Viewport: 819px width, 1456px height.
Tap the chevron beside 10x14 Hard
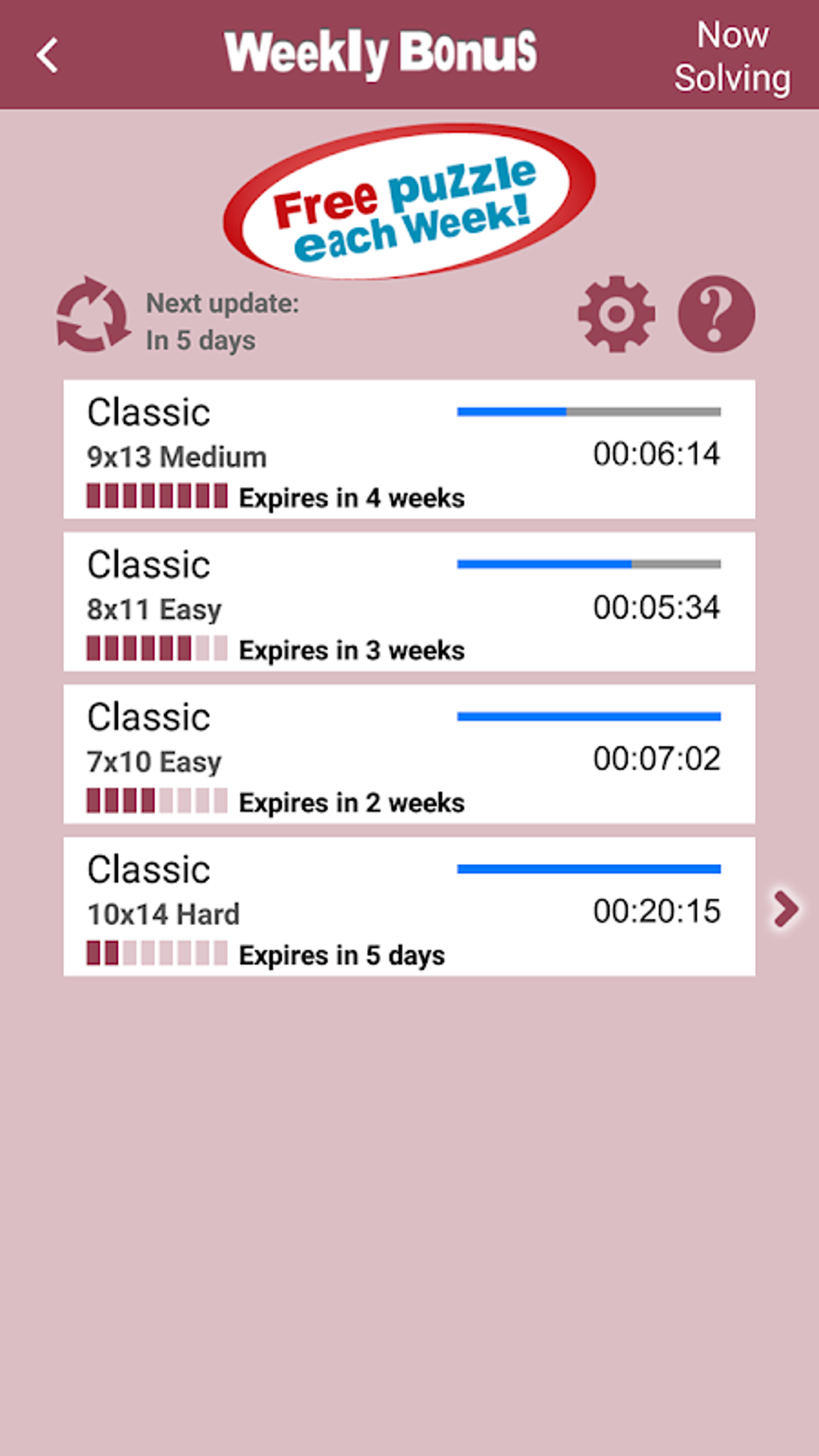[785, 909]
